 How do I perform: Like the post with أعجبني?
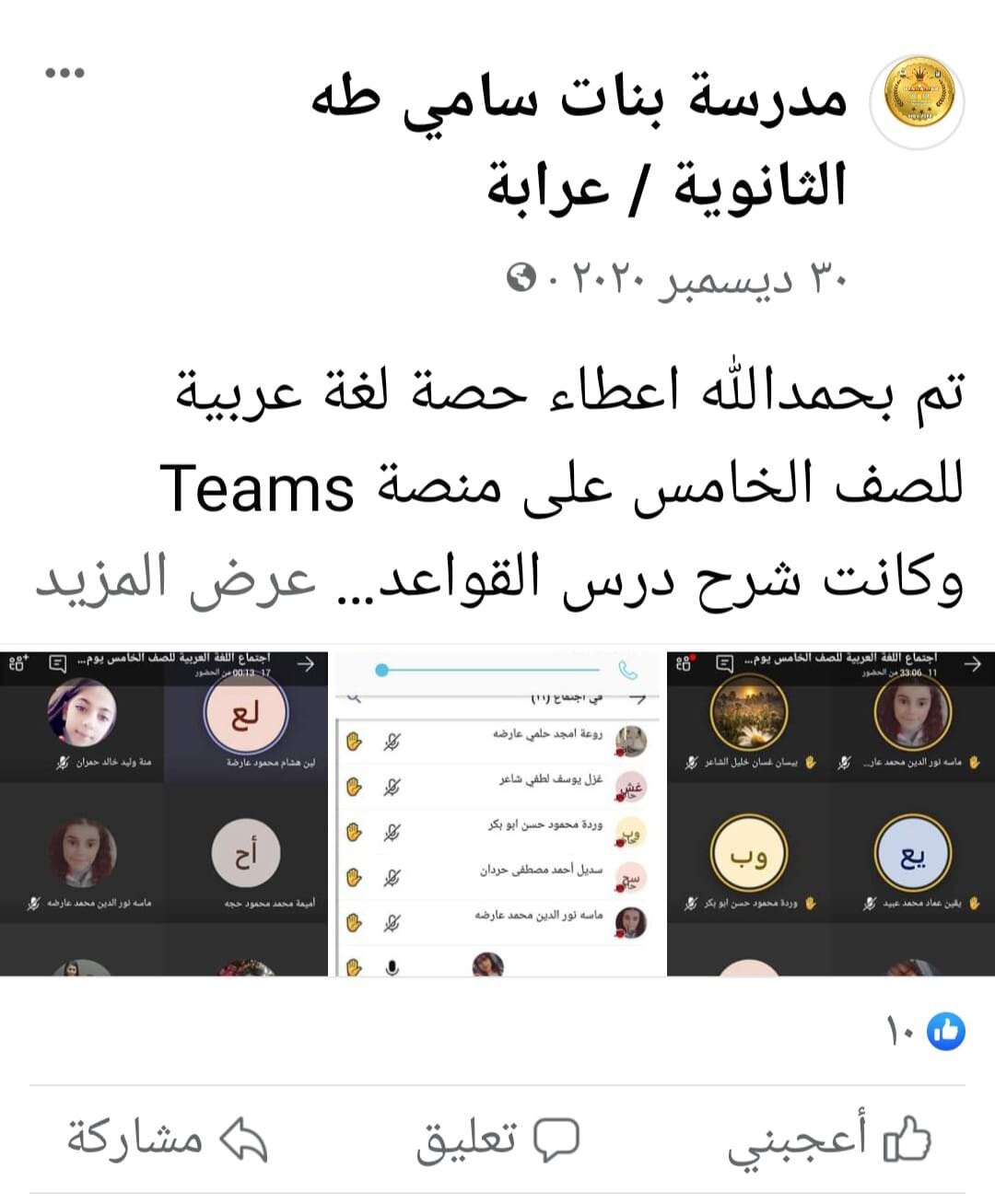pos(829,1140)
